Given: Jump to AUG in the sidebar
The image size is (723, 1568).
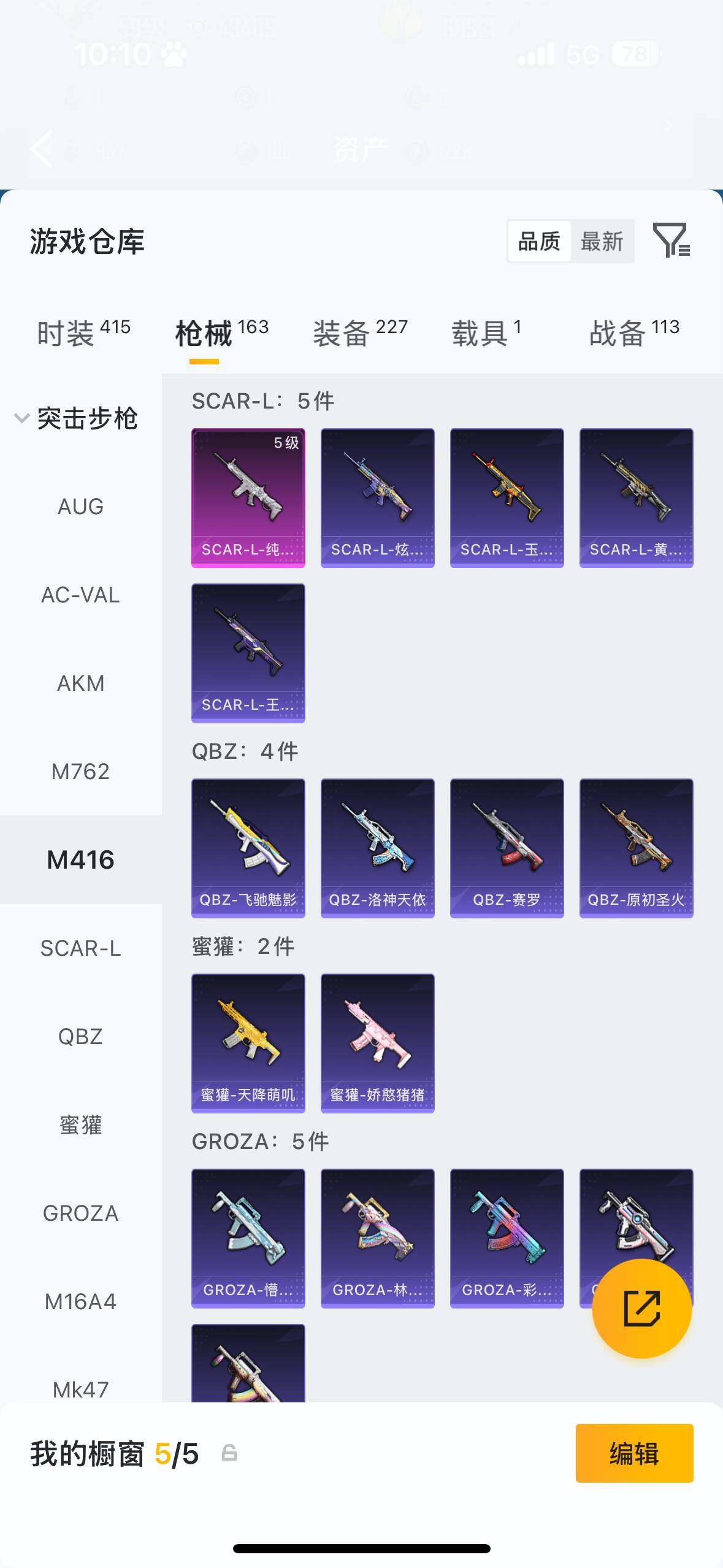Looking at the screenshot, I should pyautogui.click(x=80, y=507).
